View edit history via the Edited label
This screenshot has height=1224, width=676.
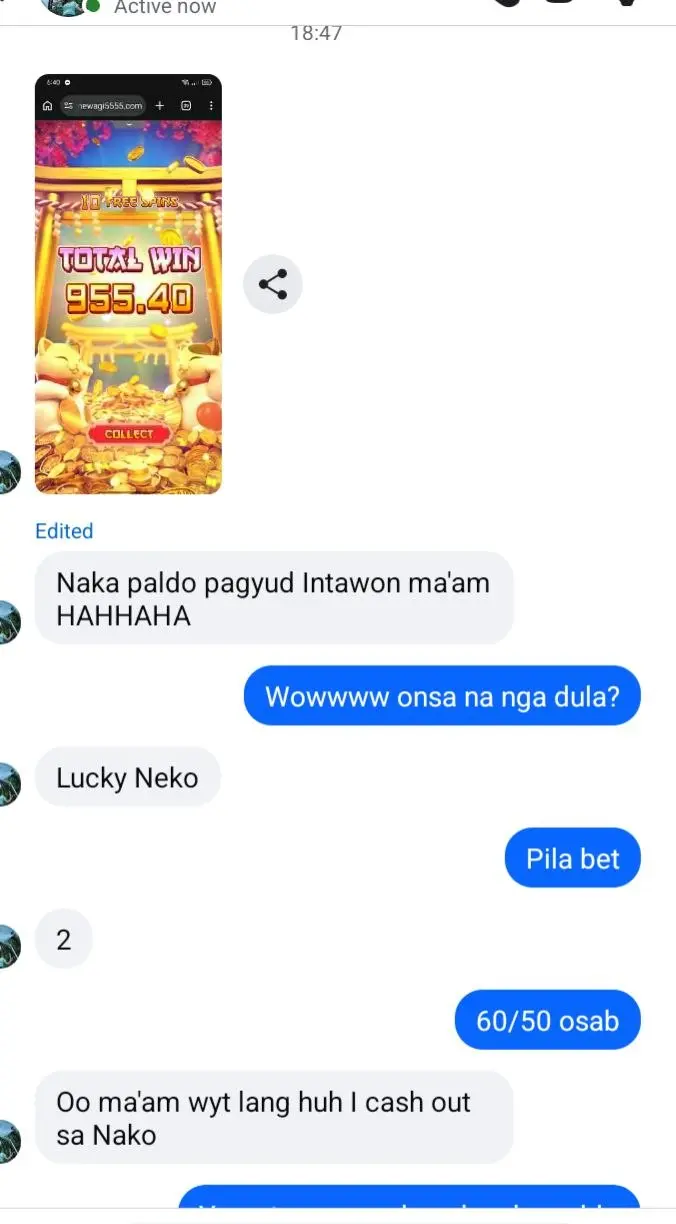point(64,531)
